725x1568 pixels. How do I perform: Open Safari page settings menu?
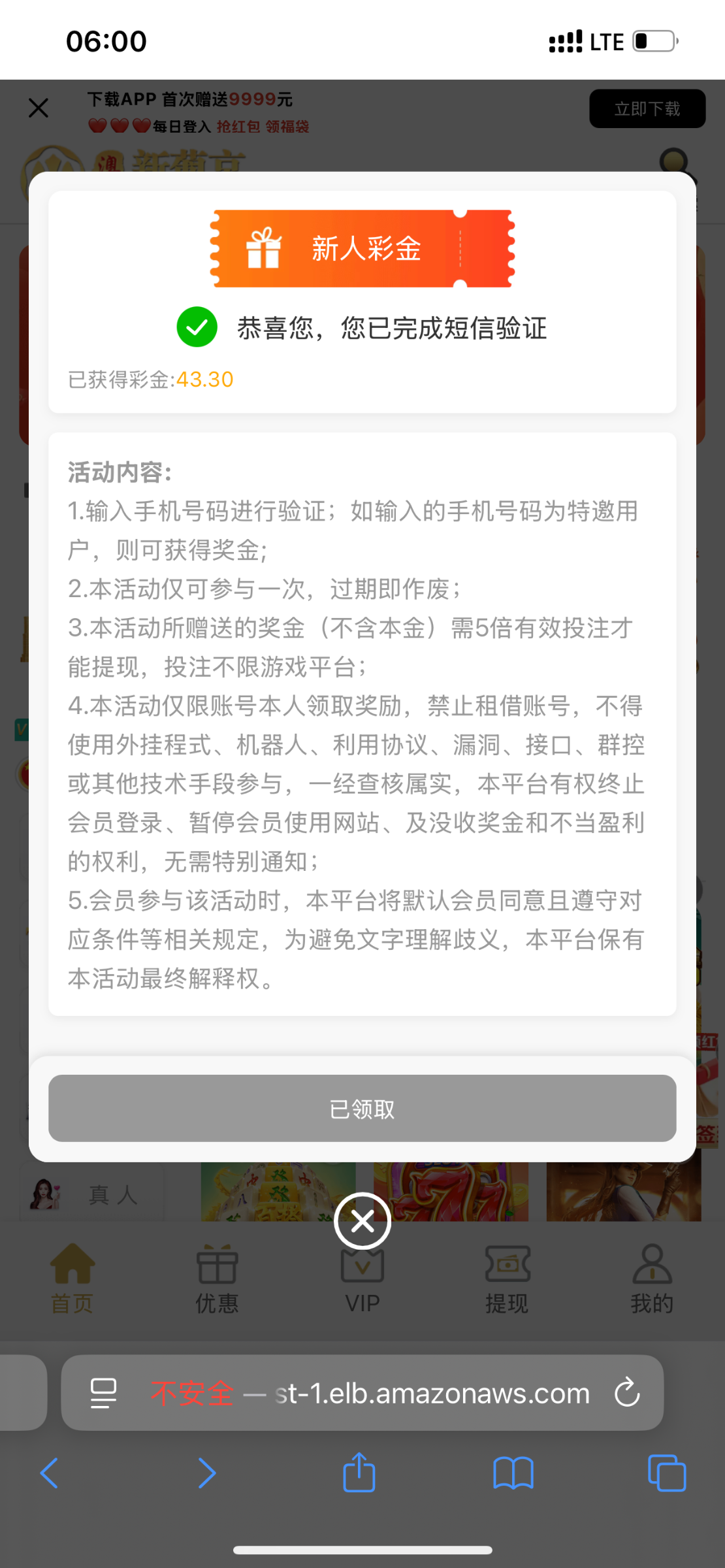103,1392
